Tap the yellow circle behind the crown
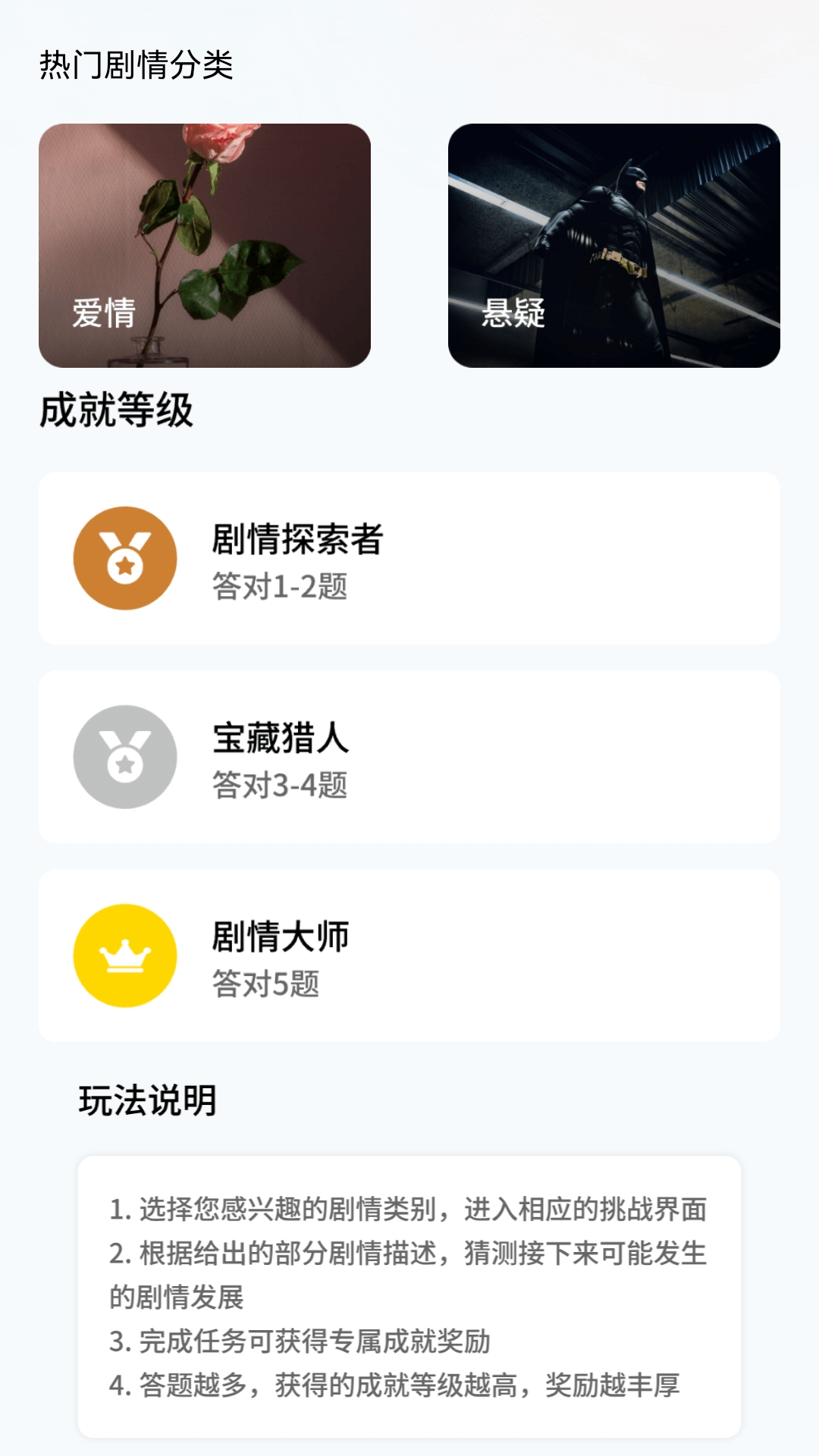819x1456 pixels. (x=127, y=955)
